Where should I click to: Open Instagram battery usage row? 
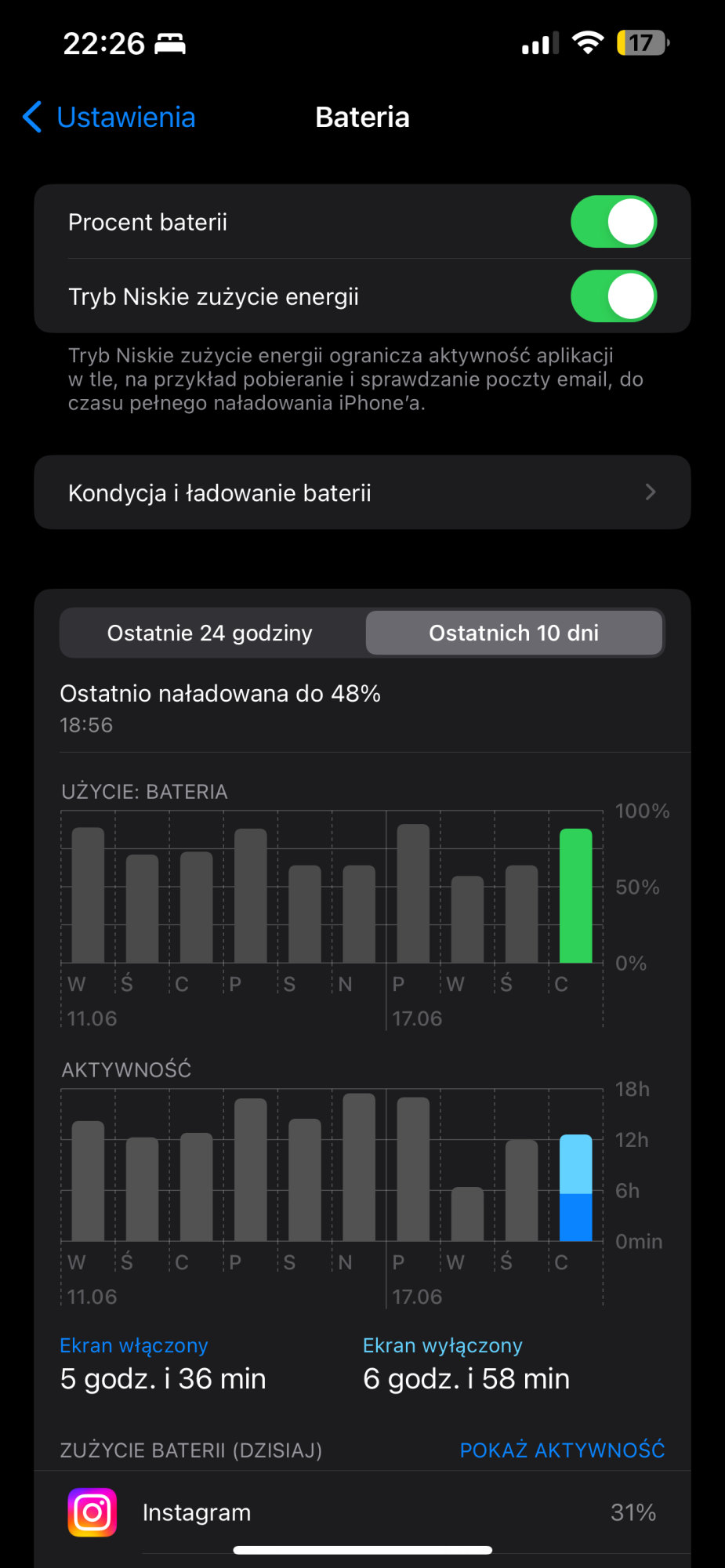(x=362, y=1512)
